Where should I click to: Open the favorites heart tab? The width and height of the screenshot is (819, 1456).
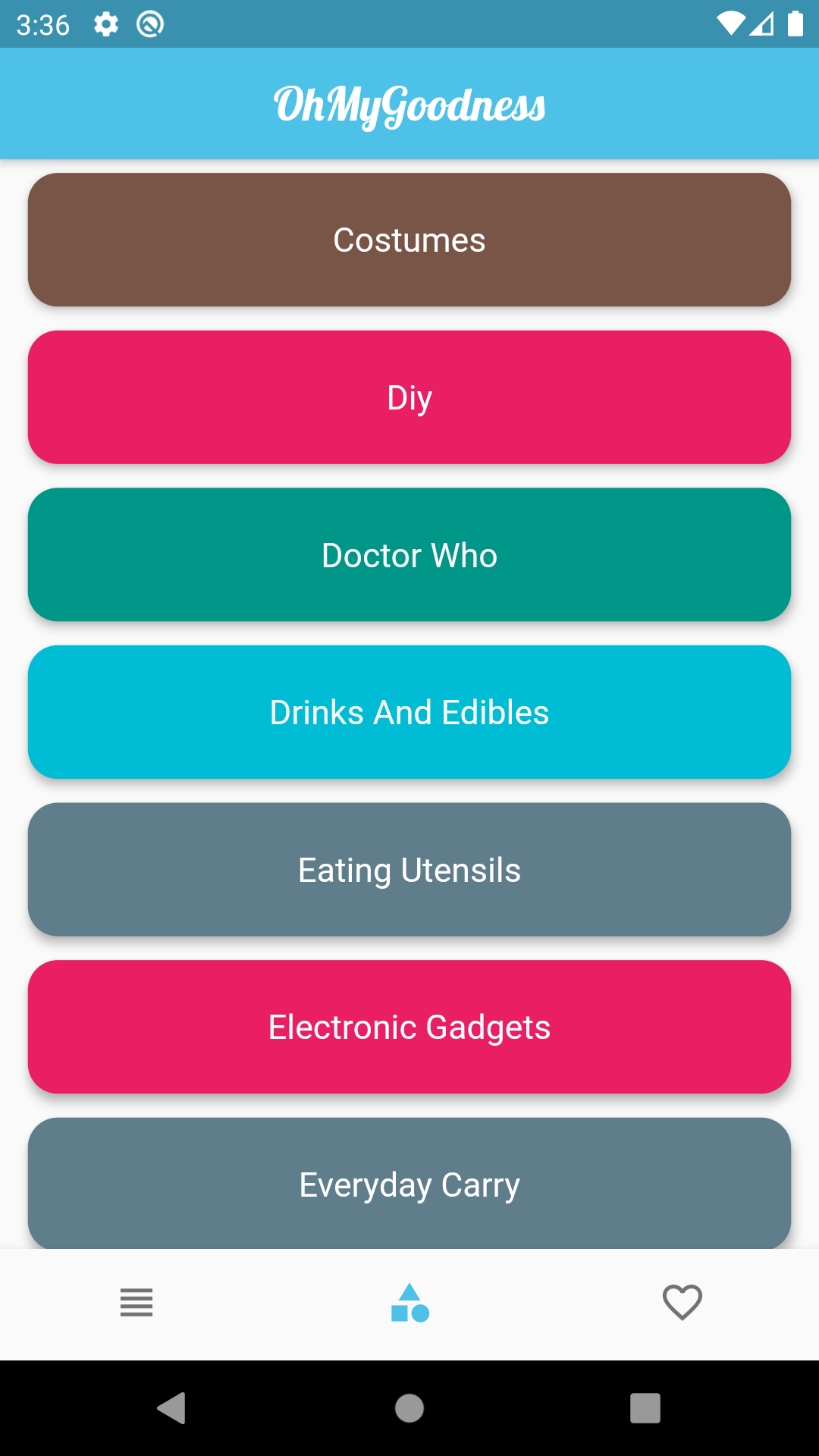coord(682,1303)
